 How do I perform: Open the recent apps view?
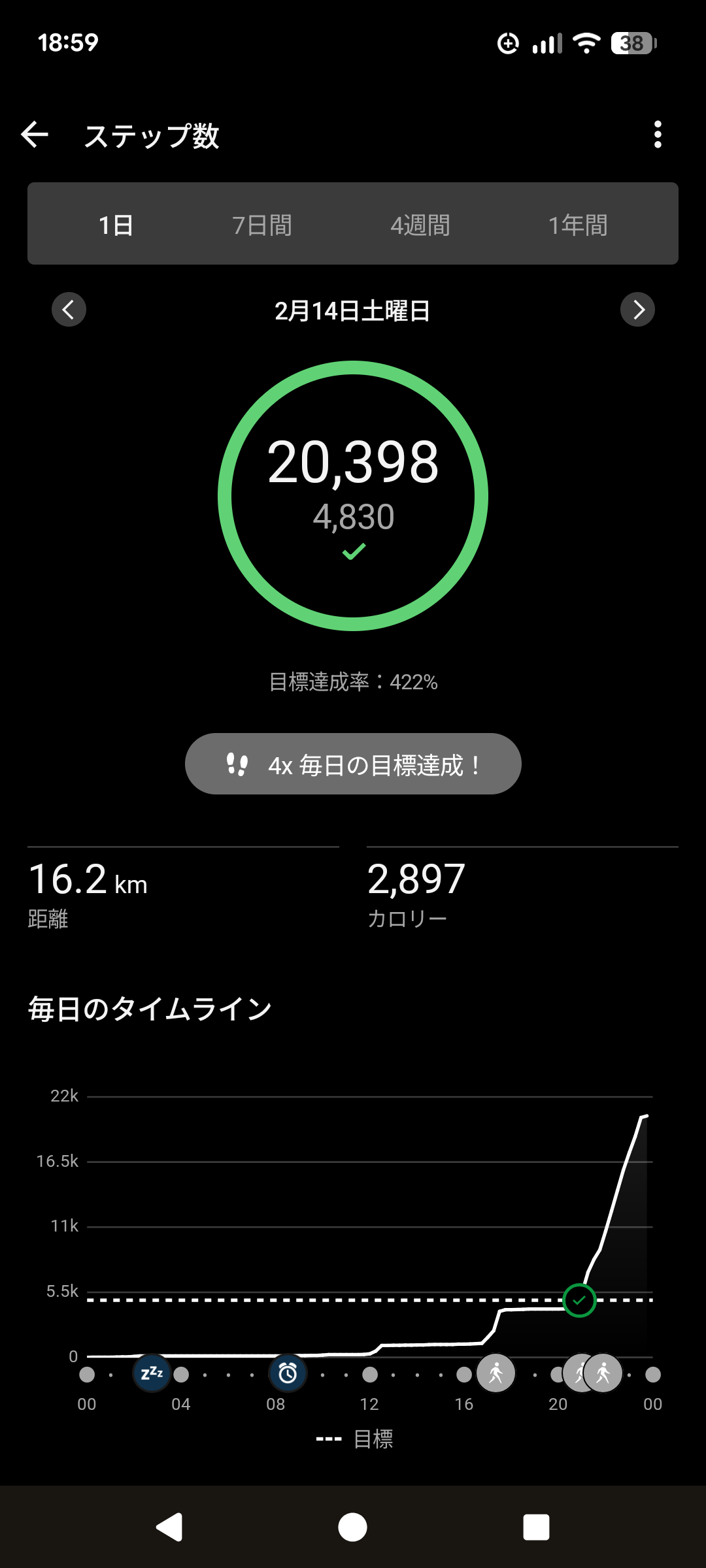(536, 1527)
